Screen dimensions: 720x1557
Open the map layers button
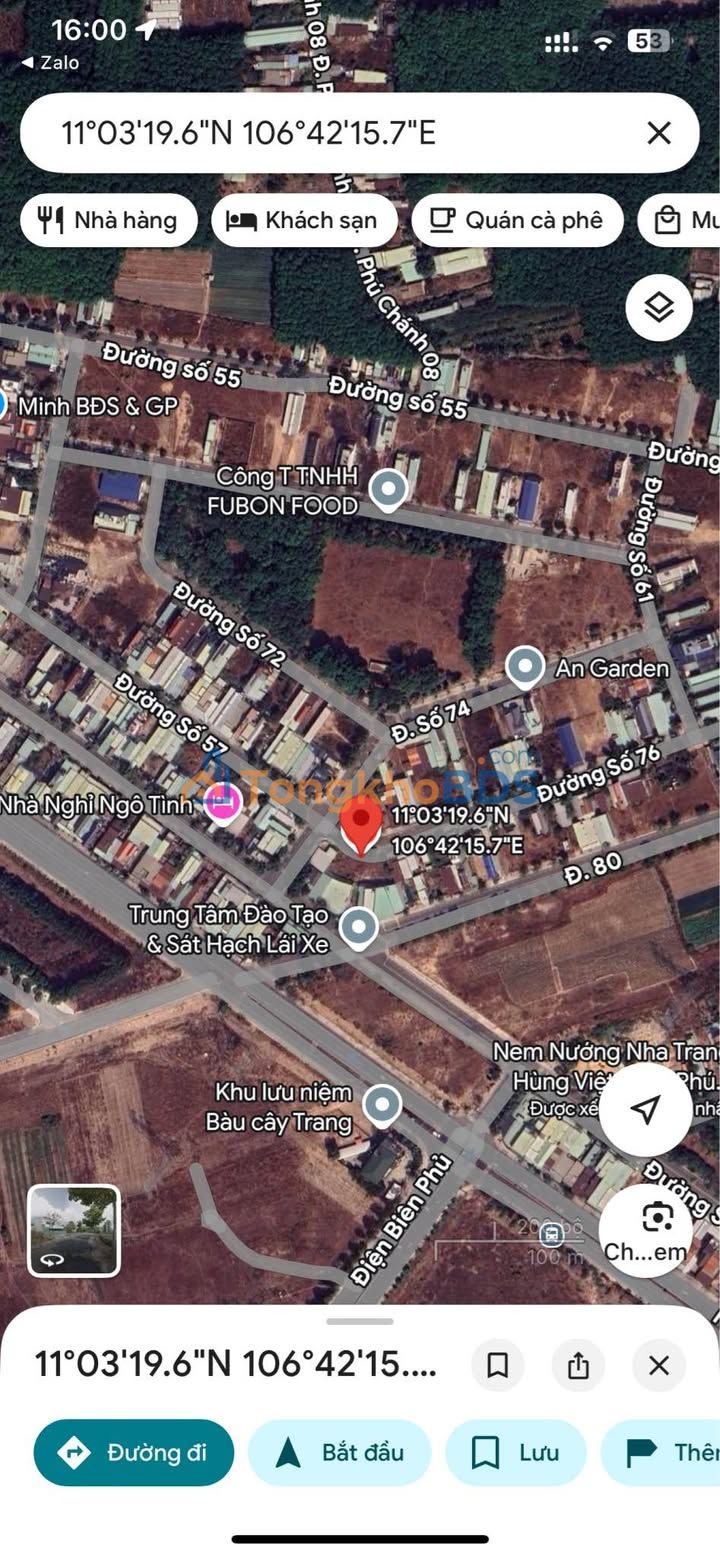(659, 307)
